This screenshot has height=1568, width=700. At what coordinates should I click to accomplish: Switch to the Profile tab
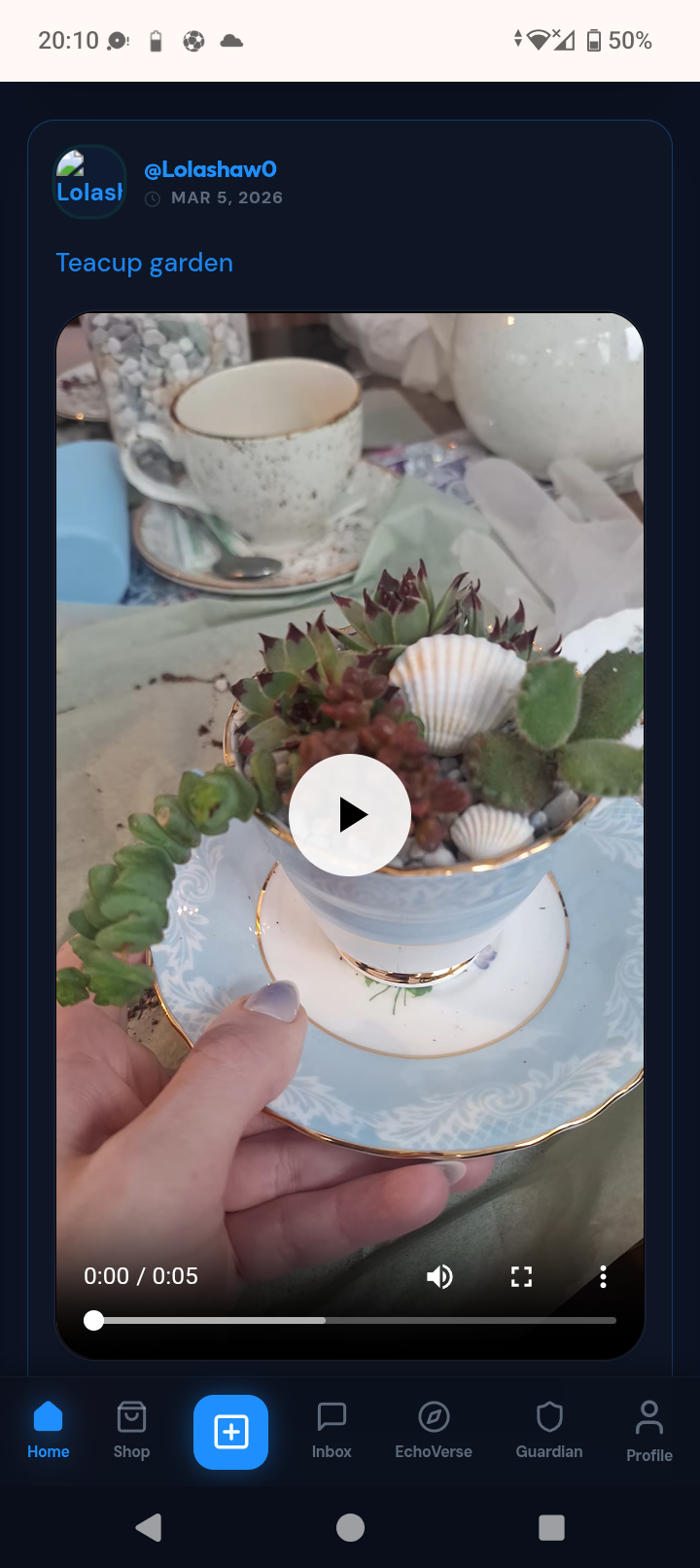point(648,1431)
